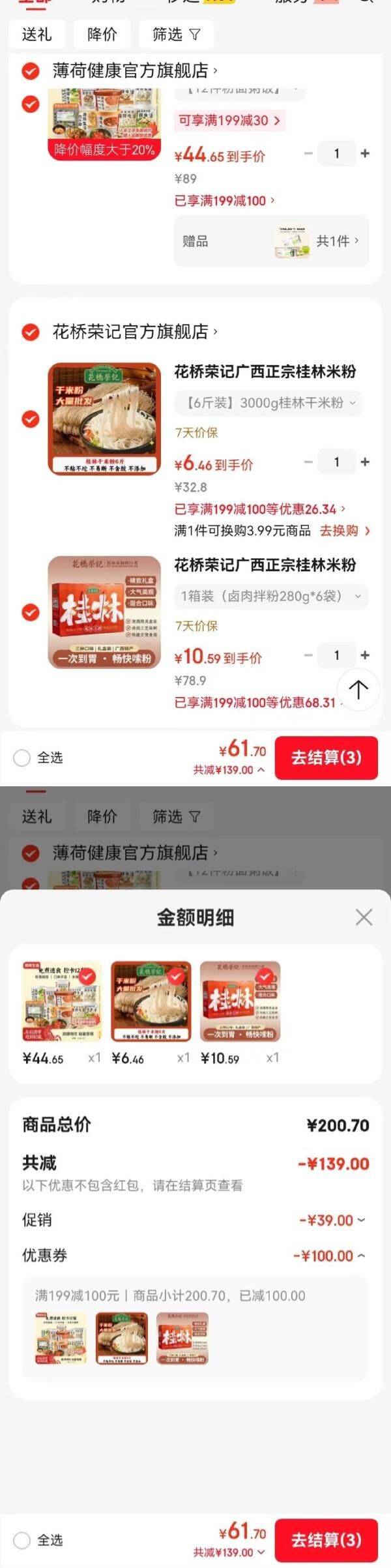
Task: Uncheck the 花桥荣记官方旗舰店 store checkbox
Action: click(31, 333)
